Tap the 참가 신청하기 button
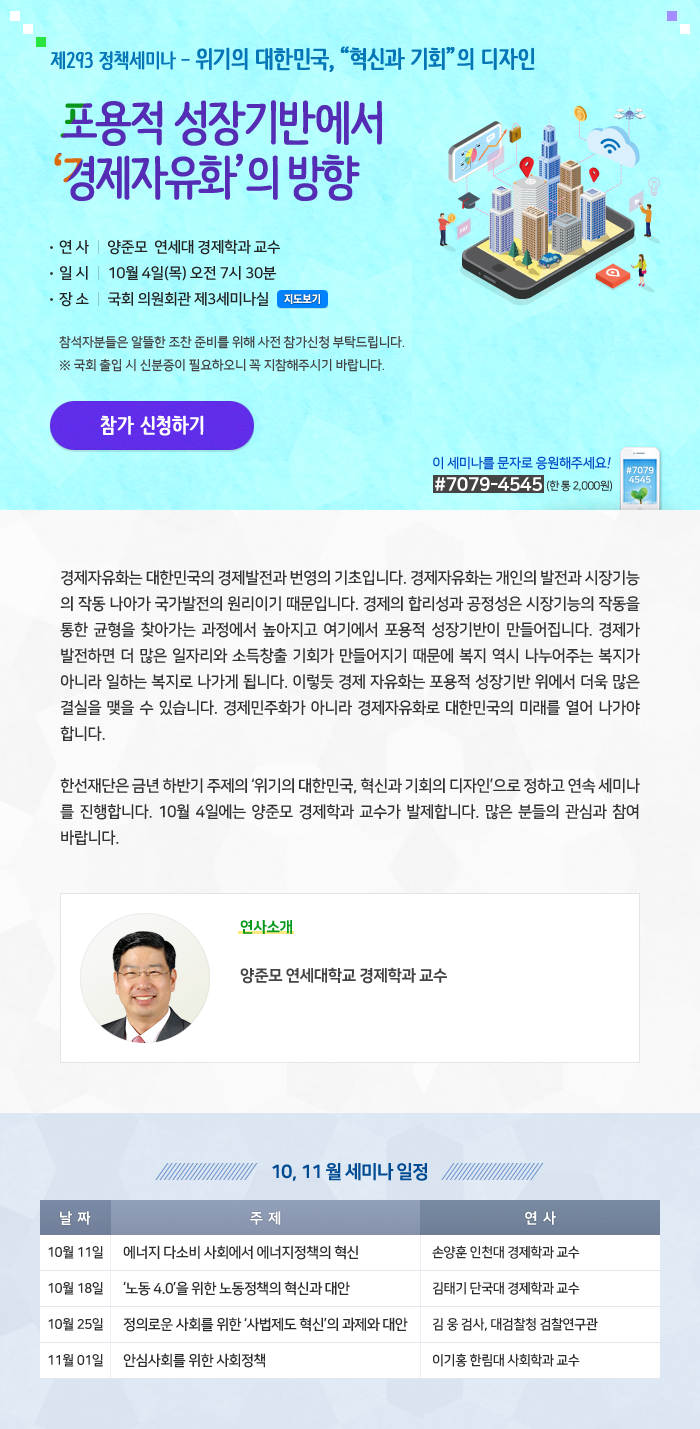 point(152,425)
